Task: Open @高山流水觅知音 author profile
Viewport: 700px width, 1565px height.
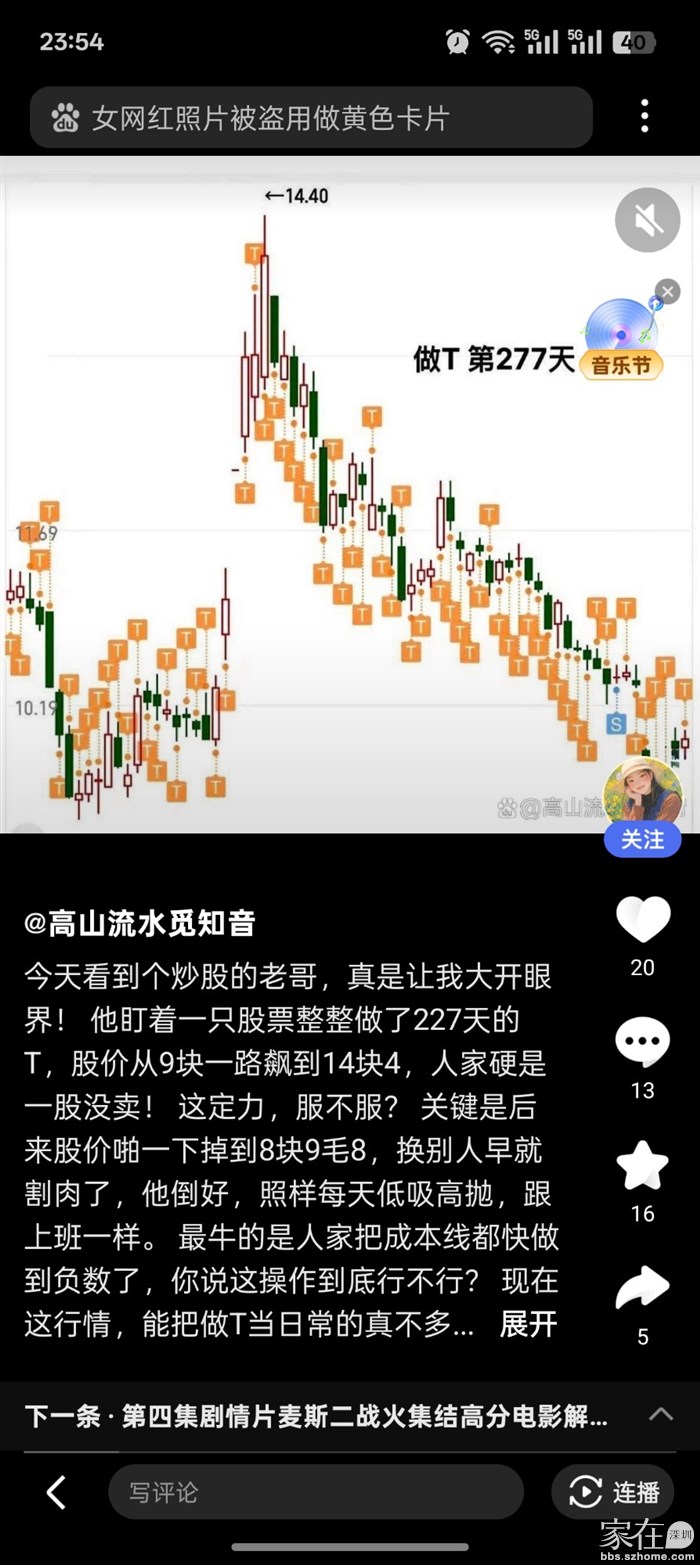Action: pyautogui.click(x=140, y=924)
